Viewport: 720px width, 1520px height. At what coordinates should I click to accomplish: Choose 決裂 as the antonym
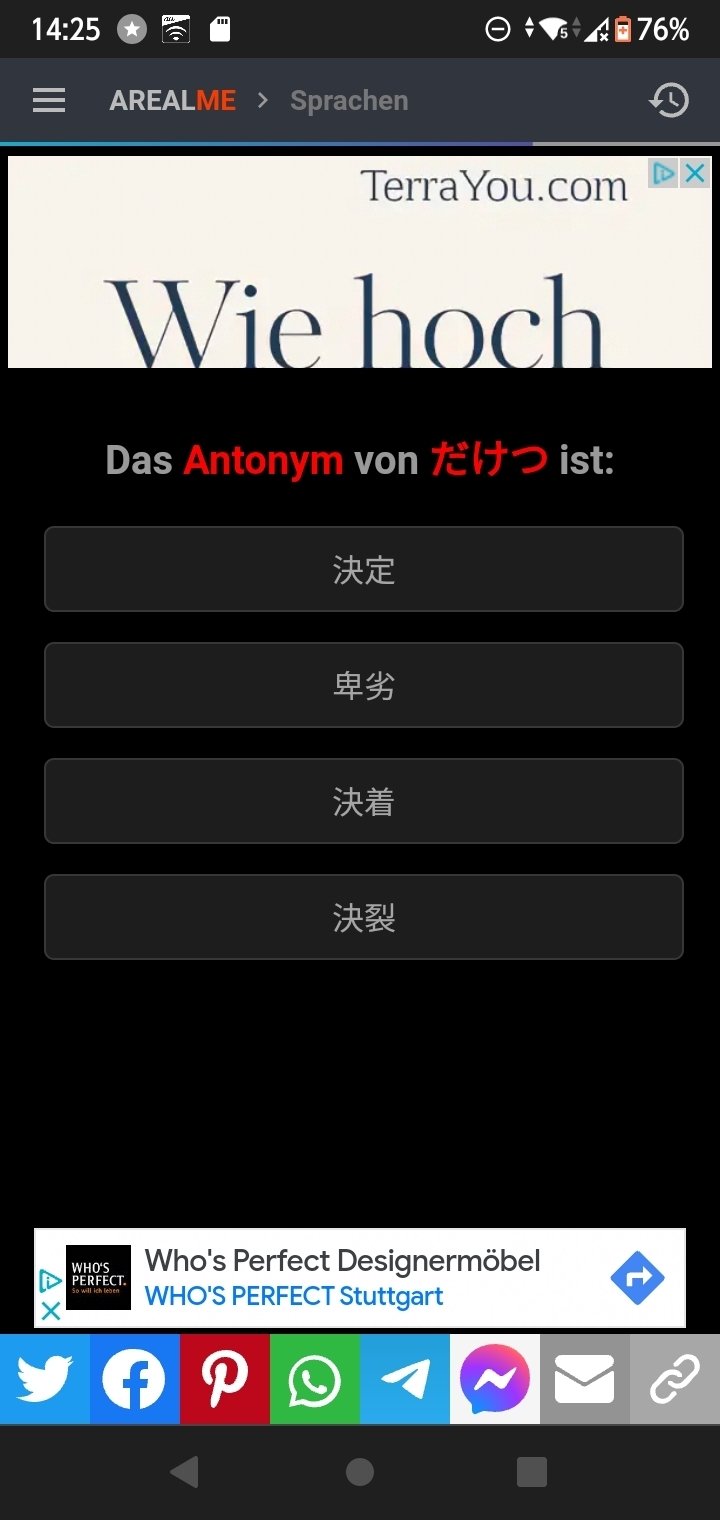tap(363, 917)
